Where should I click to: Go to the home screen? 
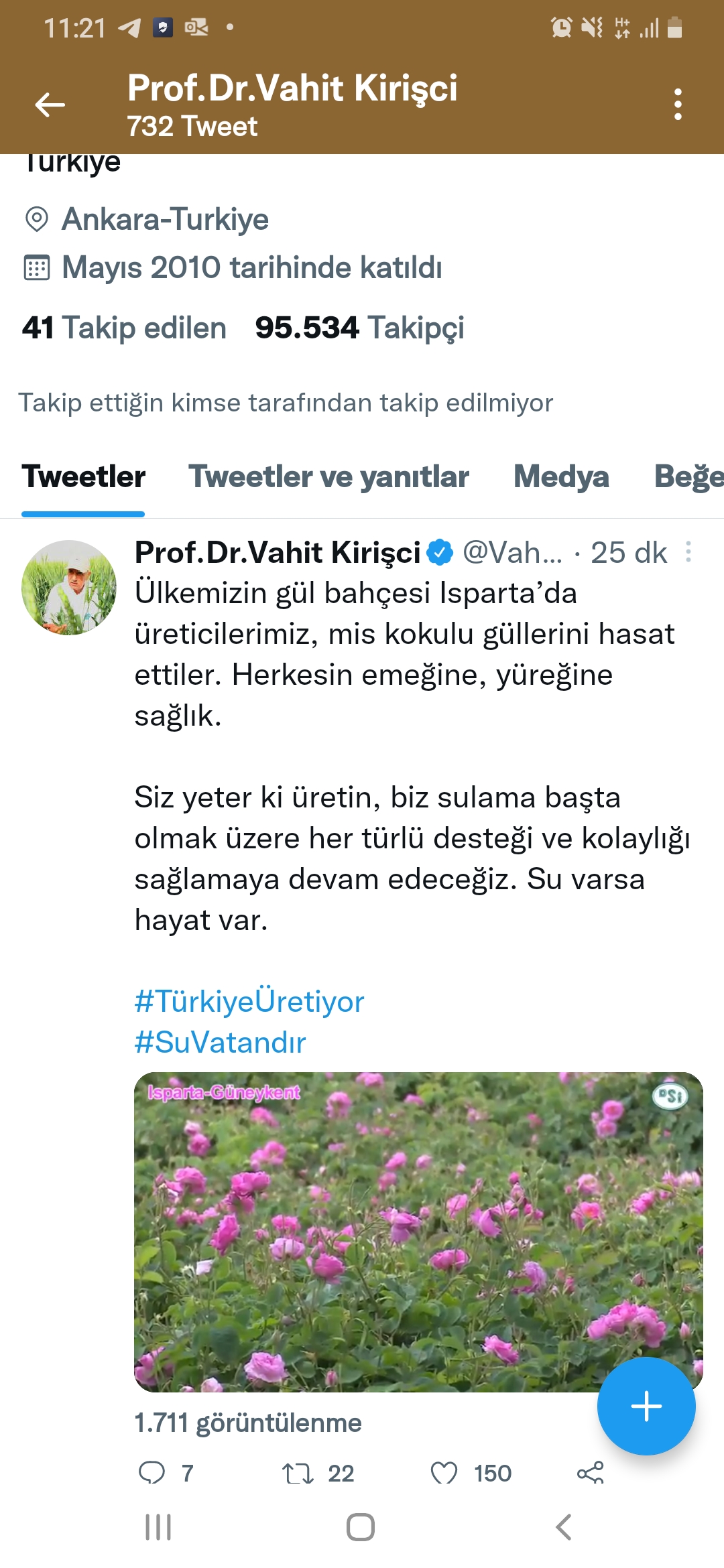[361, 1527]
